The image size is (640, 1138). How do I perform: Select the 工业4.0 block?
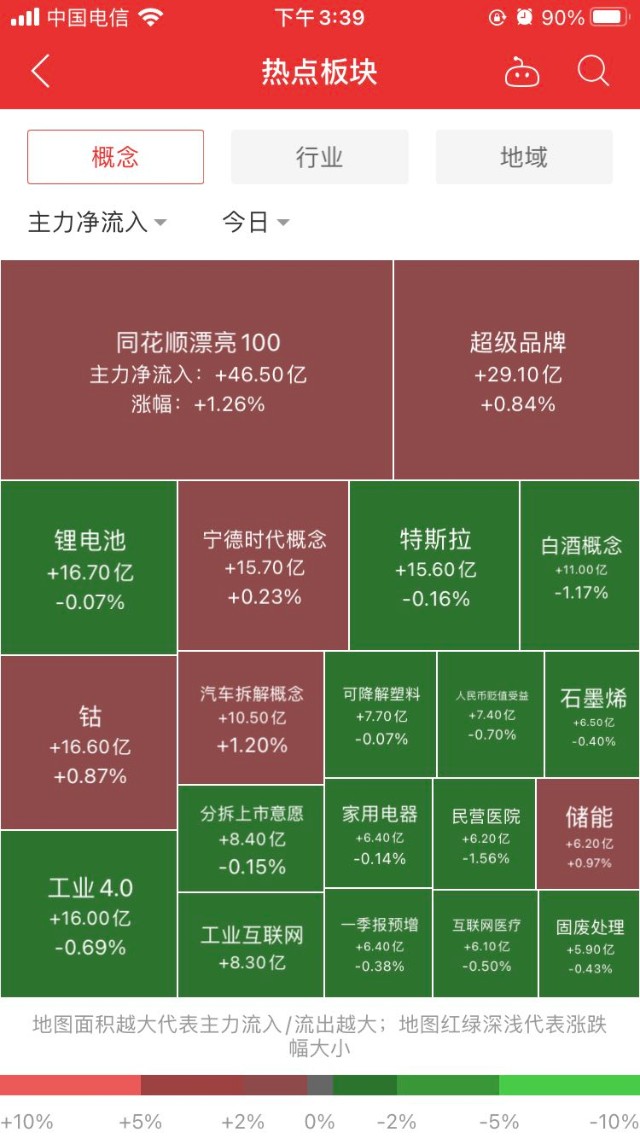pos(89,914)
